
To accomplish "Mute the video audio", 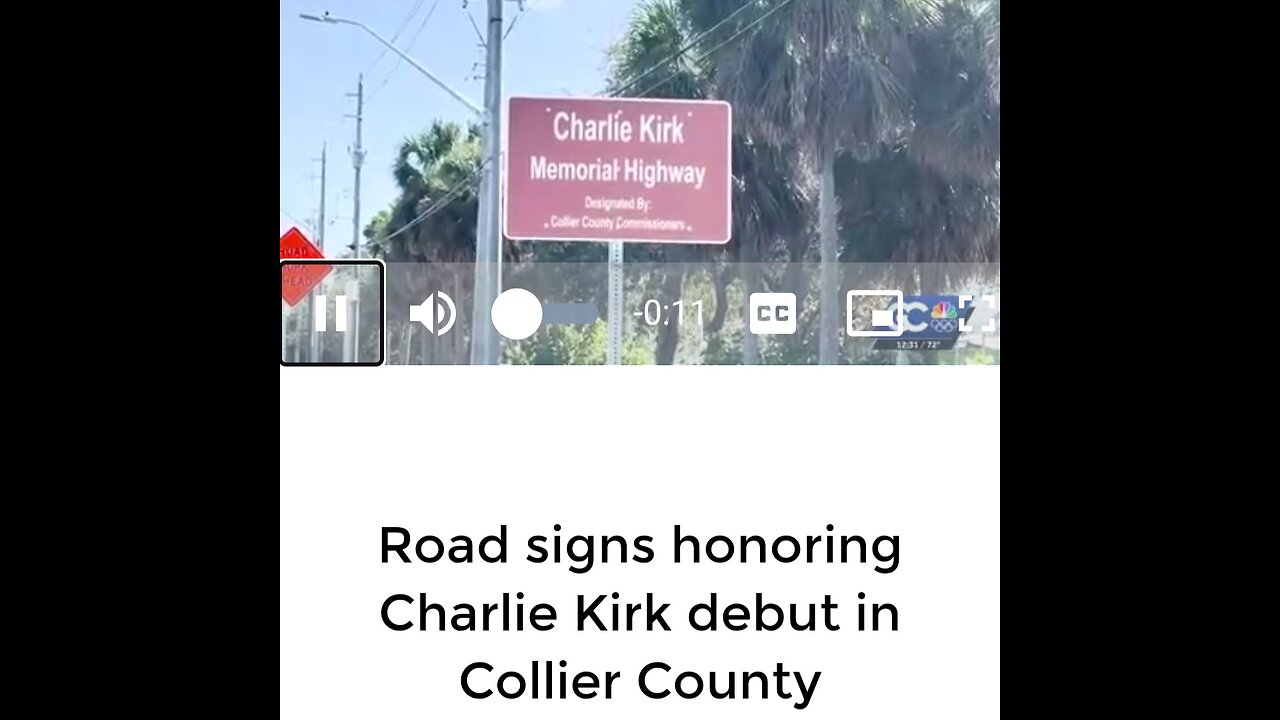I will (433, 314).
